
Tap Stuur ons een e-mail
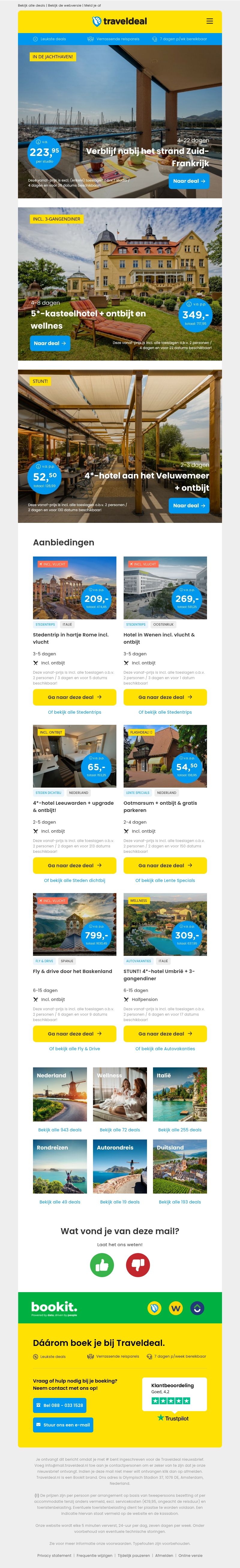coord(63,1425)
